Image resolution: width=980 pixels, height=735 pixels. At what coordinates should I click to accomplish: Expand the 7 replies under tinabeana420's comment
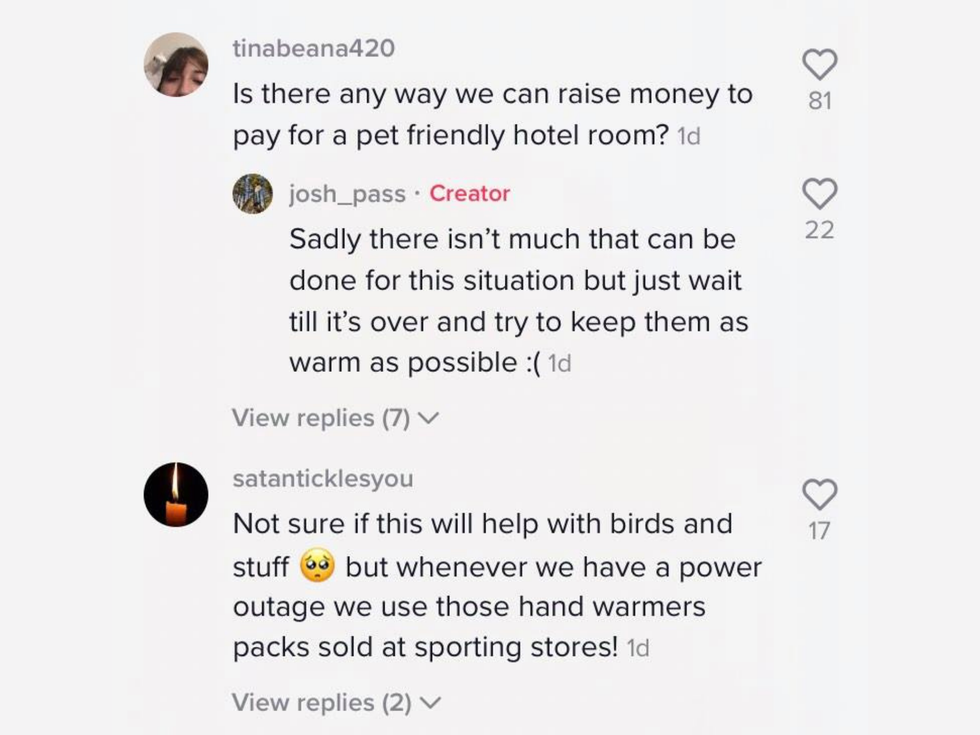pos(335,418)
